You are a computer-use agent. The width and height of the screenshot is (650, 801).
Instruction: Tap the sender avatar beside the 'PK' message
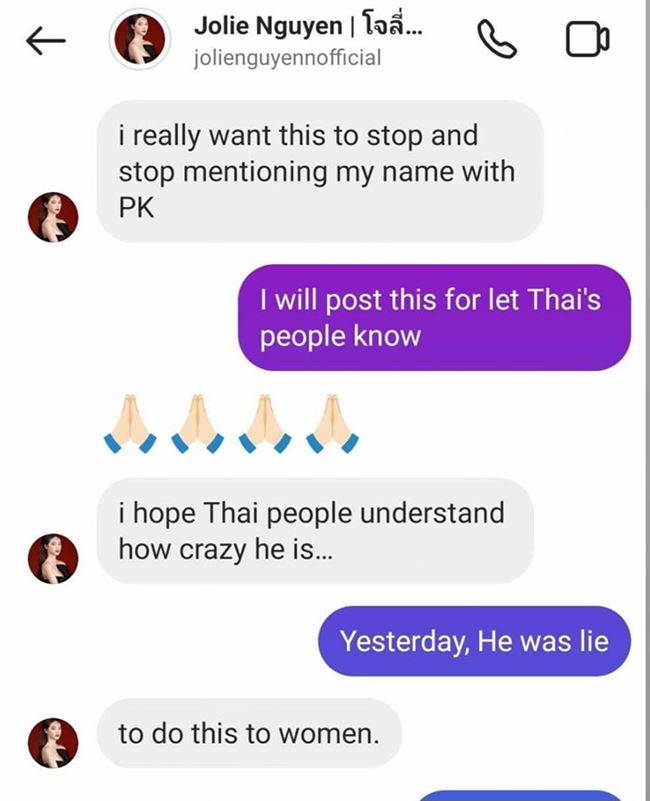point(52,217)
